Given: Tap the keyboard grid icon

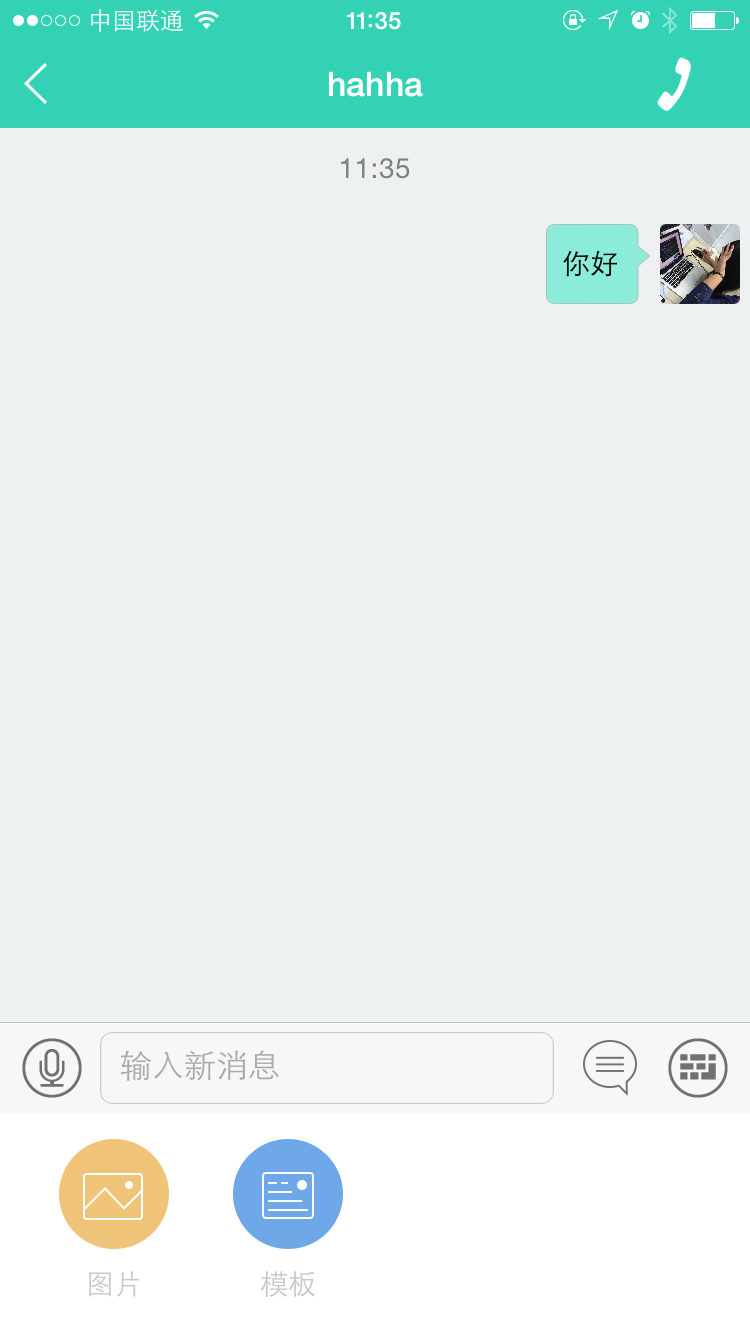Looking at the screenshot, I should pyautogui.click(x=698, y=1068).
